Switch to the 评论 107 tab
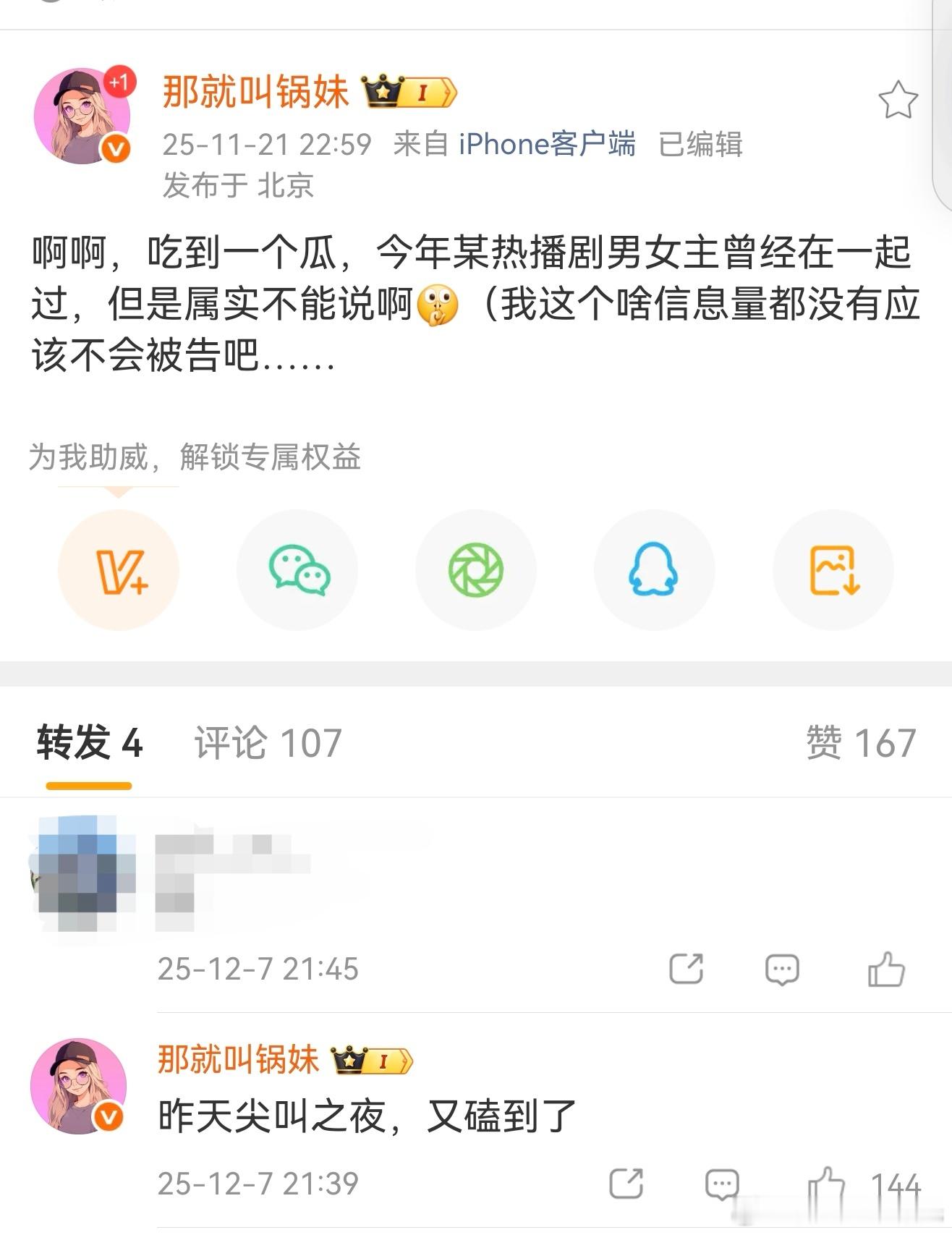This screenshot has height=1235, width=952. 268,741
